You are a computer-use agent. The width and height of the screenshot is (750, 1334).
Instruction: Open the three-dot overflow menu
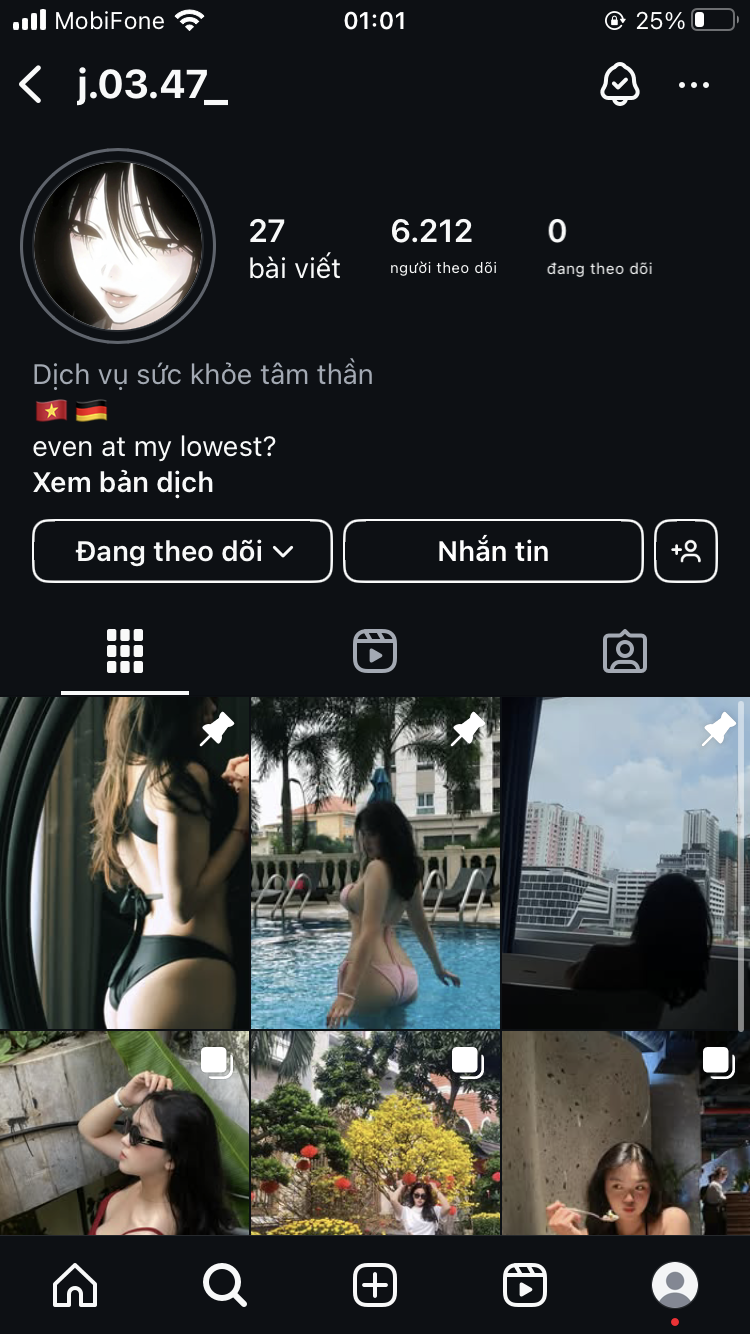tap(693, 85)
